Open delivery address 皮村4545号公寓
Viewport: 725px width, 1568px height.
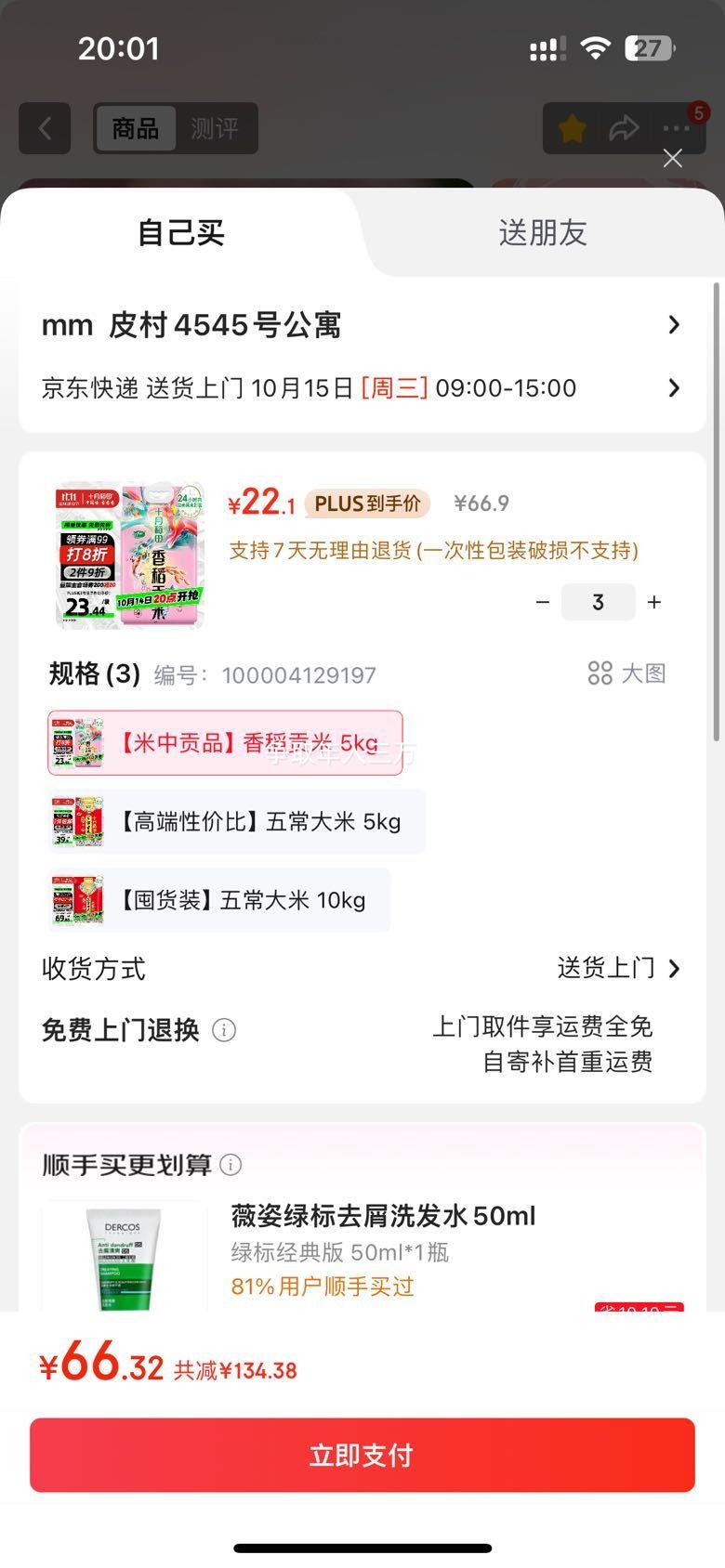pyautogui.click(x=361, y=325)
